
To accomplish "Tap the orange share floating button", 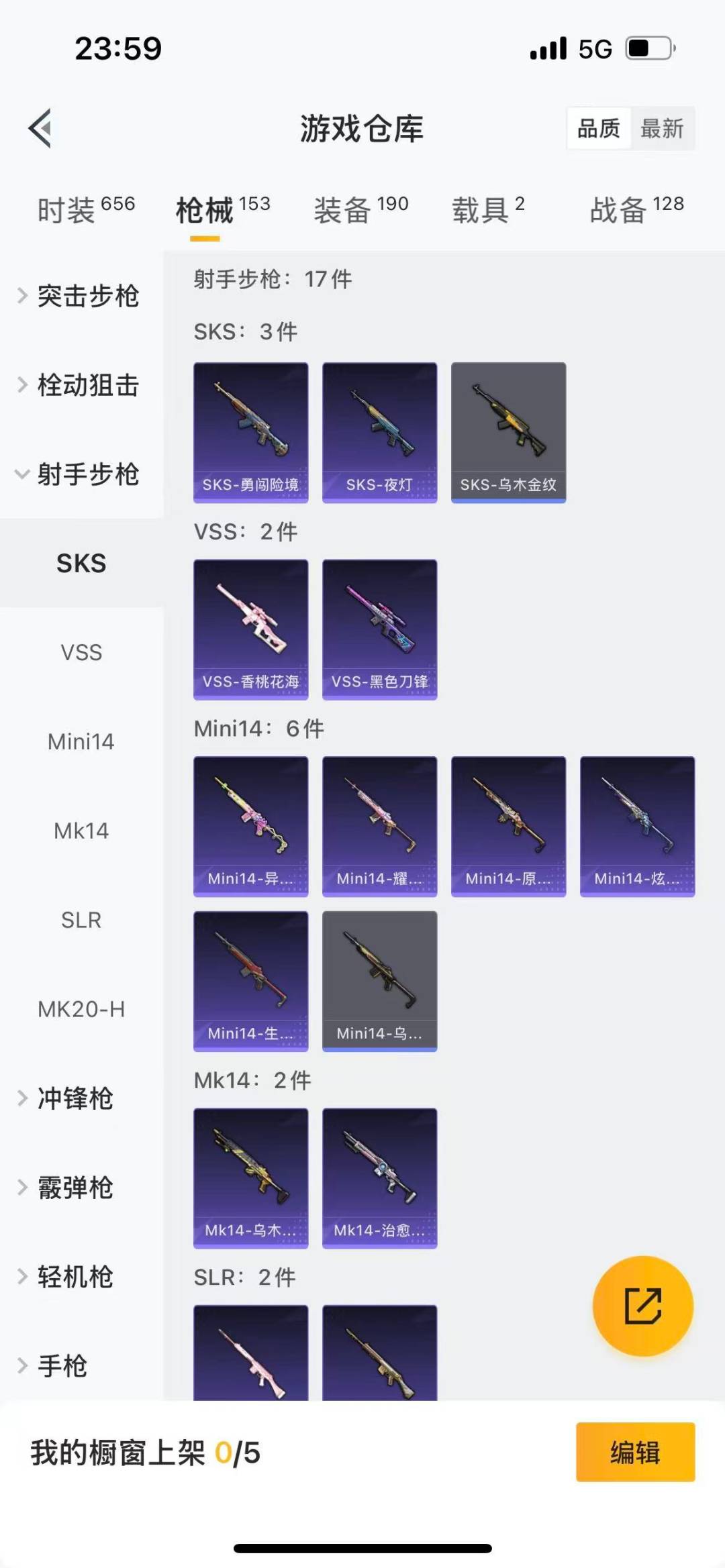I will pyautogui.click(x=642, y=1306).
